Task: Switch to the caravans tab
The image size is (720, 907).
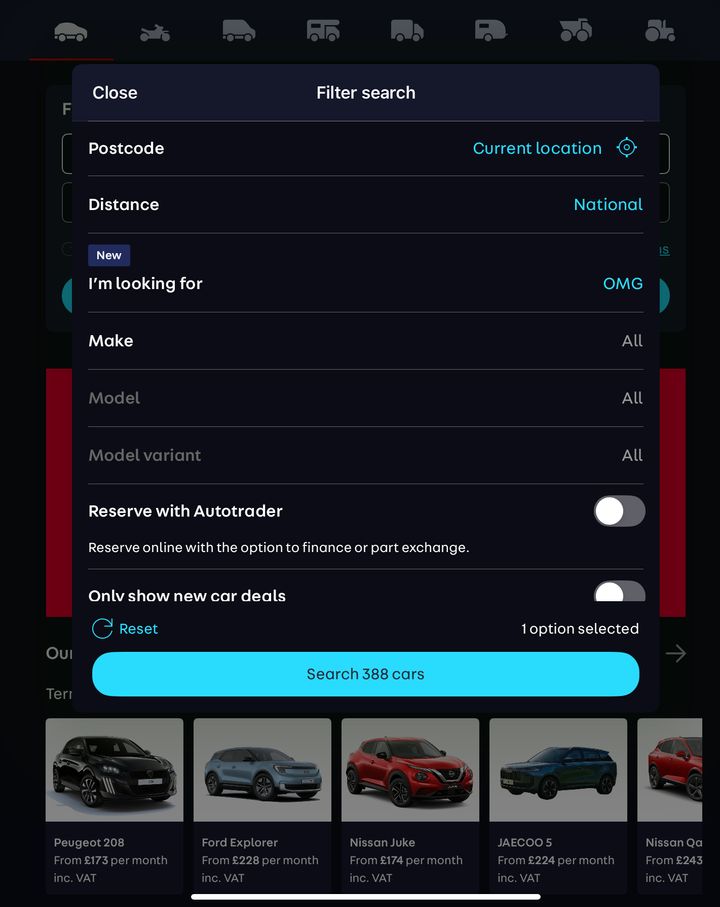Action: (x=491, y=31)
